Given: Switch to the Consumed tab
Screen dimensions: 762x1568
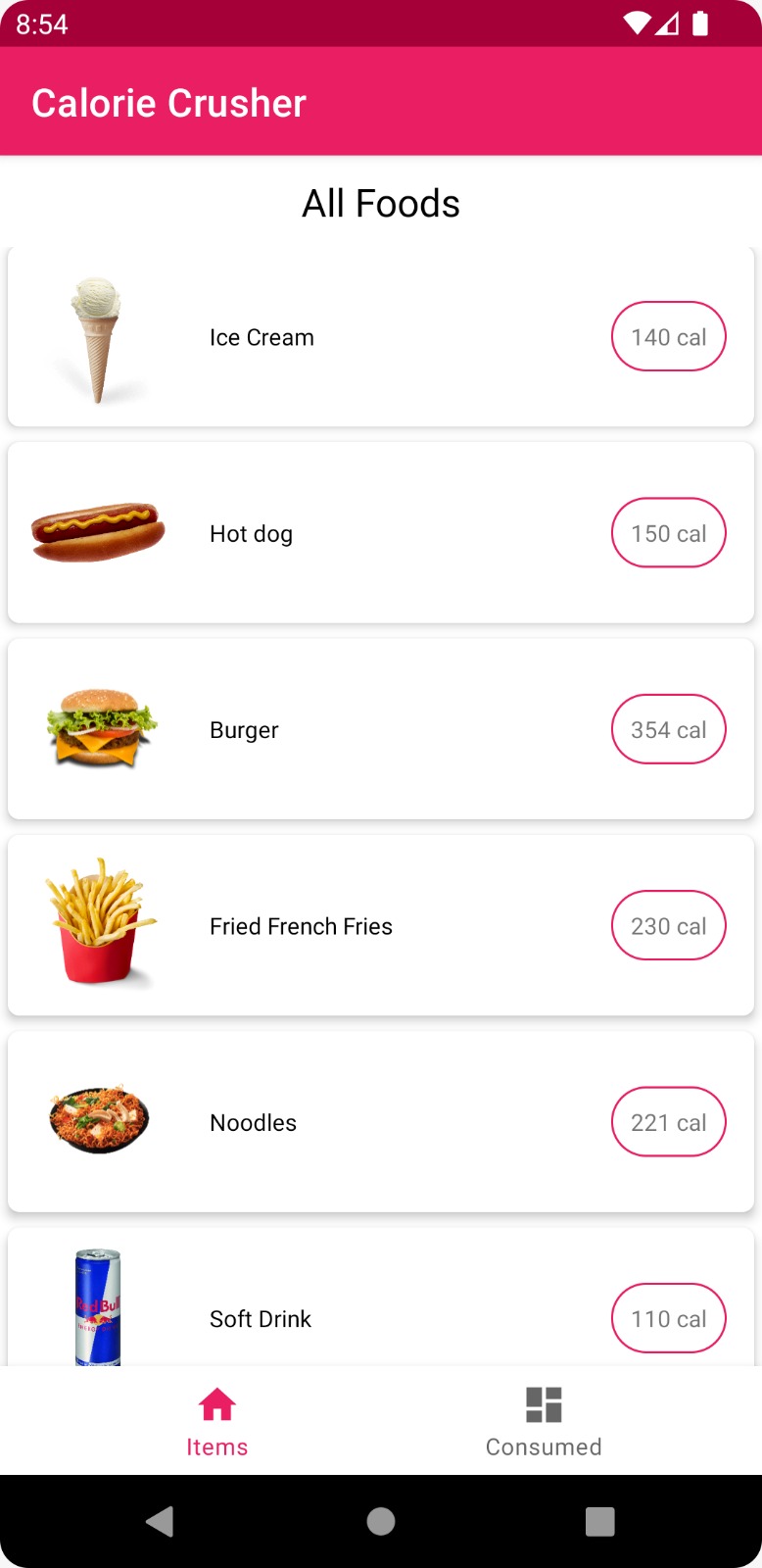Looking at the screenshot, I should click(x=544, y=1421).
